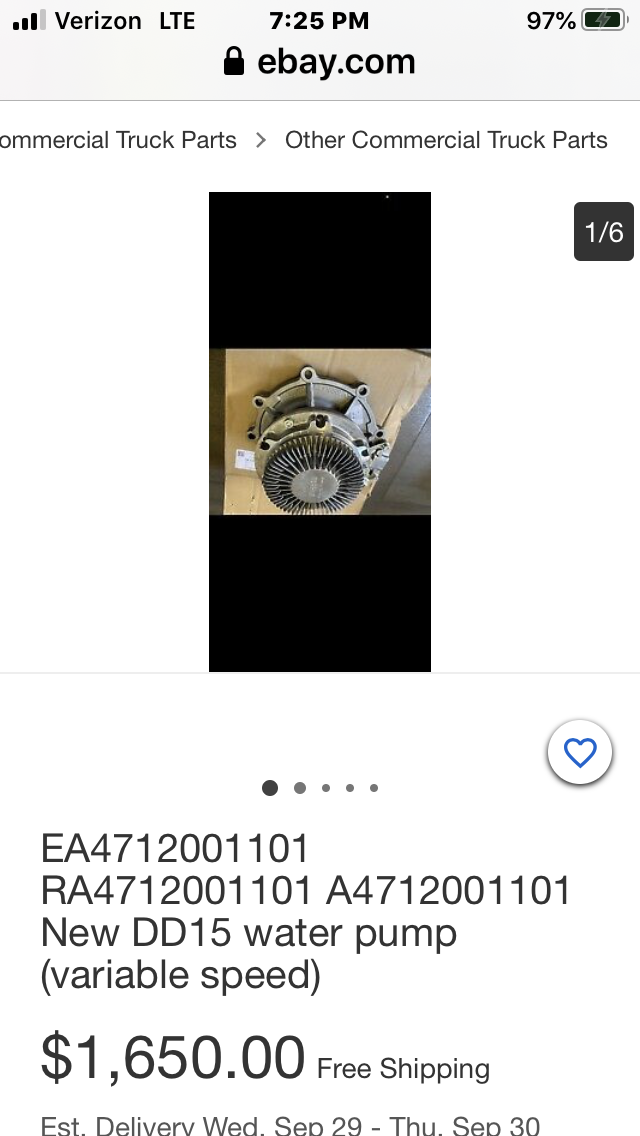Add item to watchlist with heart icon
Screen dimensions: 640x1136
(580, 752)
